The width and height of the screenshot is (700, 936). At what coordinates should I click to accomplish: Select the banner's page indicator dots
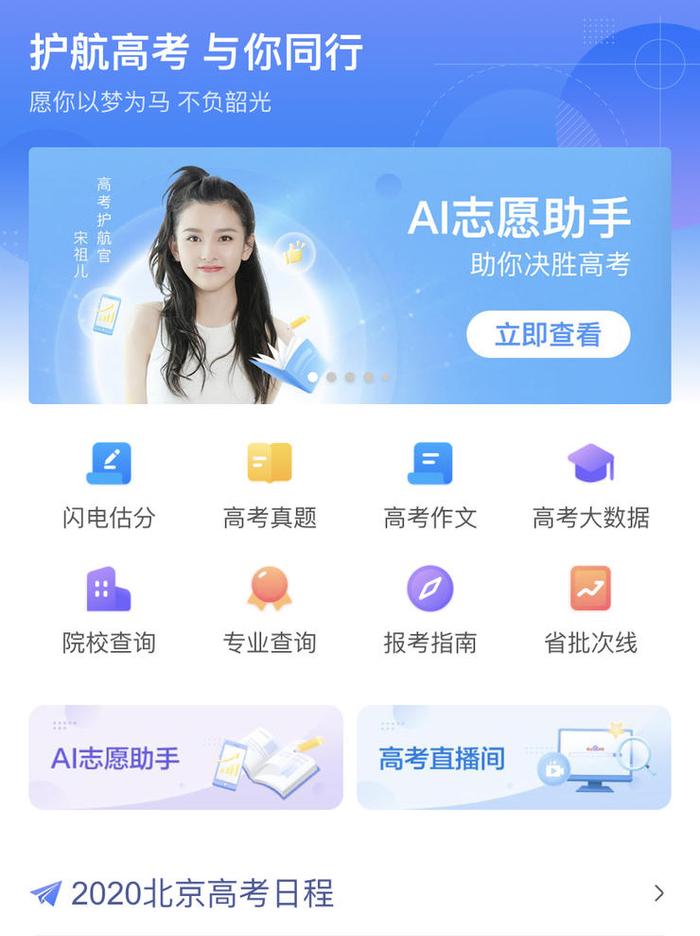point(349,378)
